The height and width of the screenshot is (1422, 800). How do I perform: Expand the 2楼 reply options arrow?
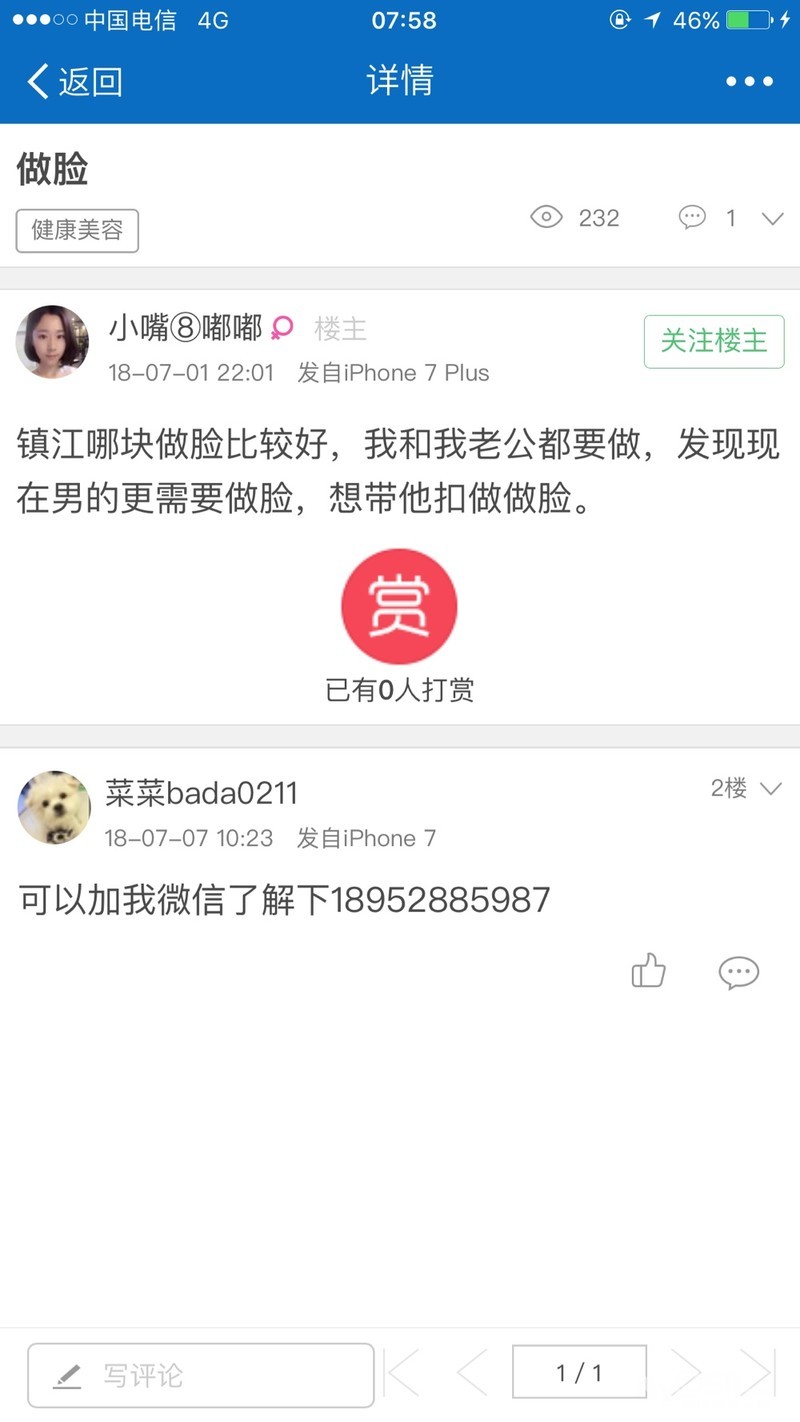pyautogui.click(x=770, y=789)
